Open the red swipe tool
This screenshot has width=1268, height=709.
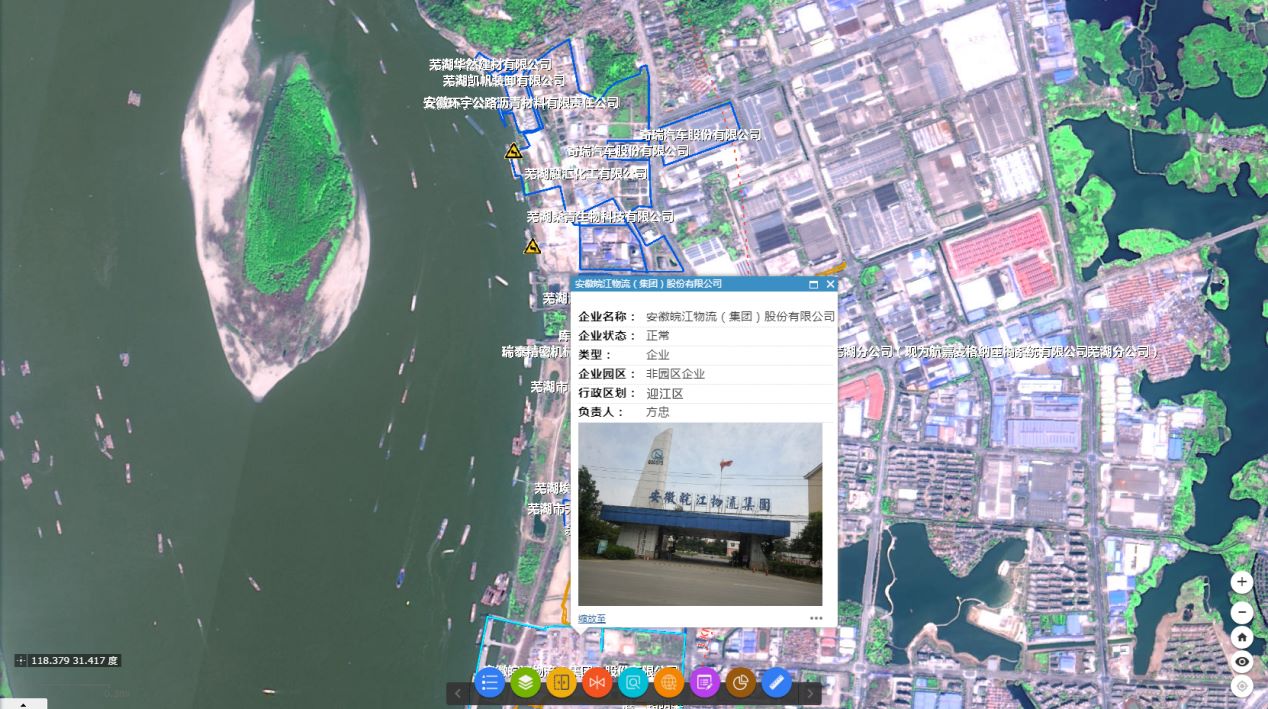pos(597,683)
